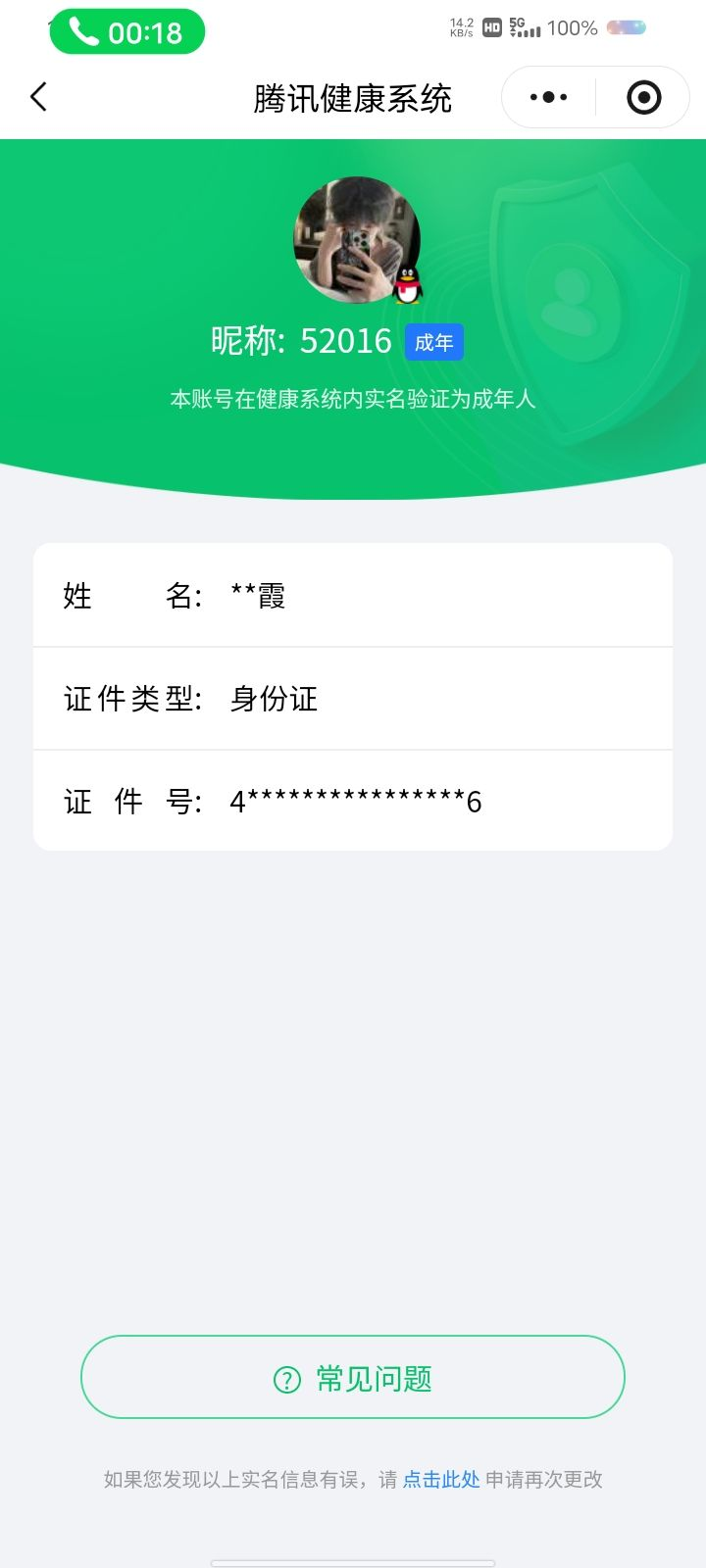Tap the 点击此处 link to request changes

pyautogui.click(x=441, y=1480)
